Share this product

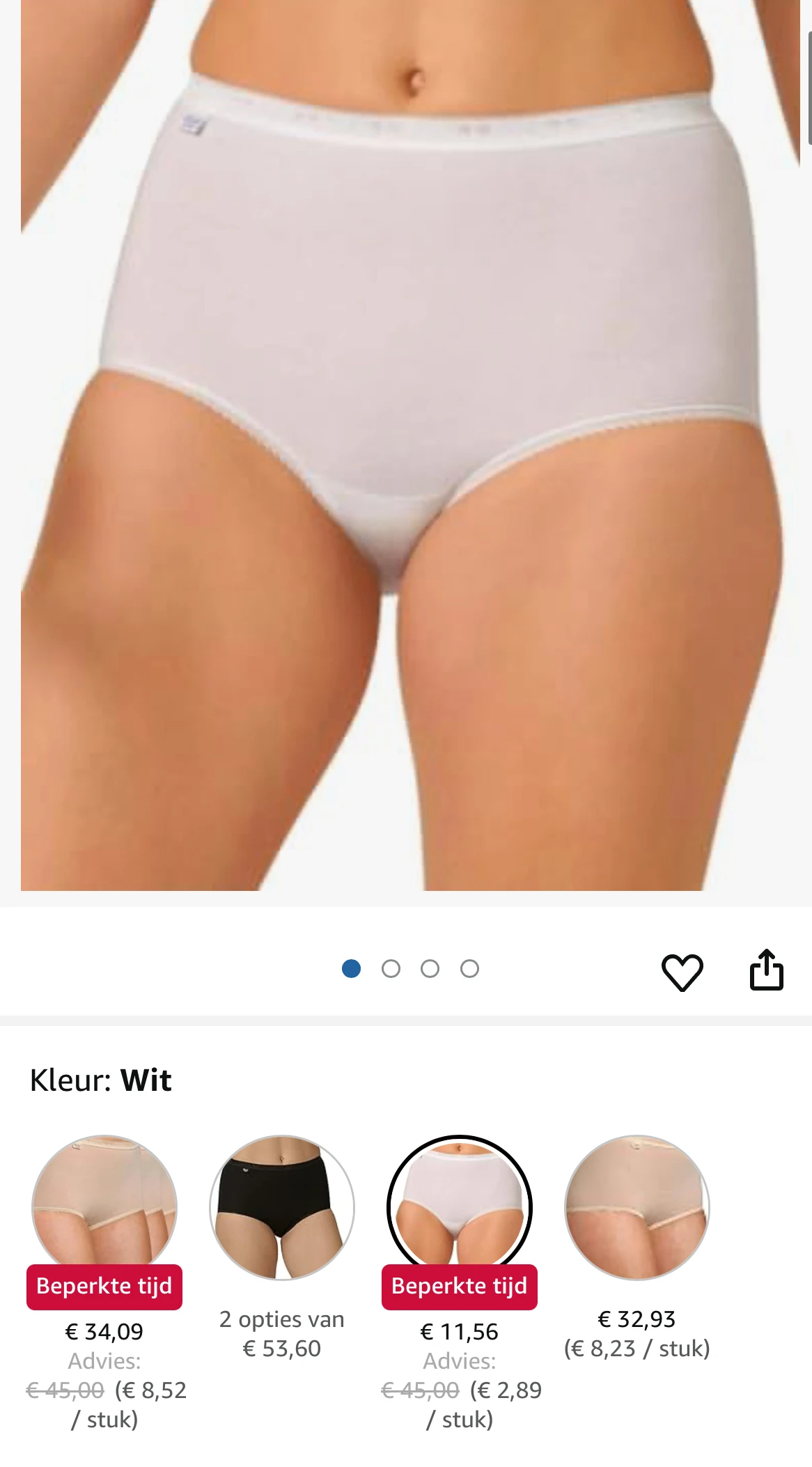[766, 970]
